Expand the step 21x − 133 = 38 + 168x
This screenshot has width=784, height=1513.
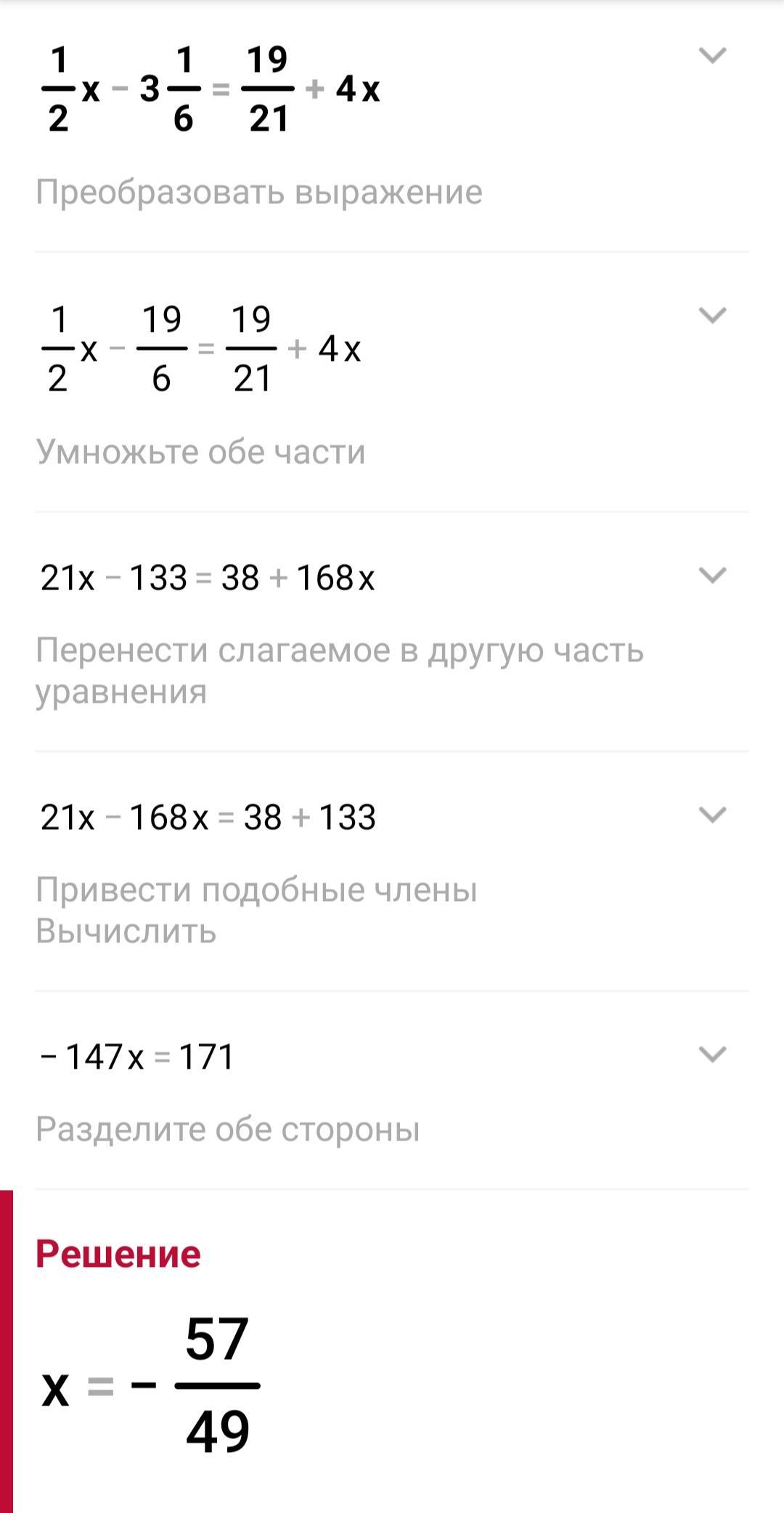point(712,575)
